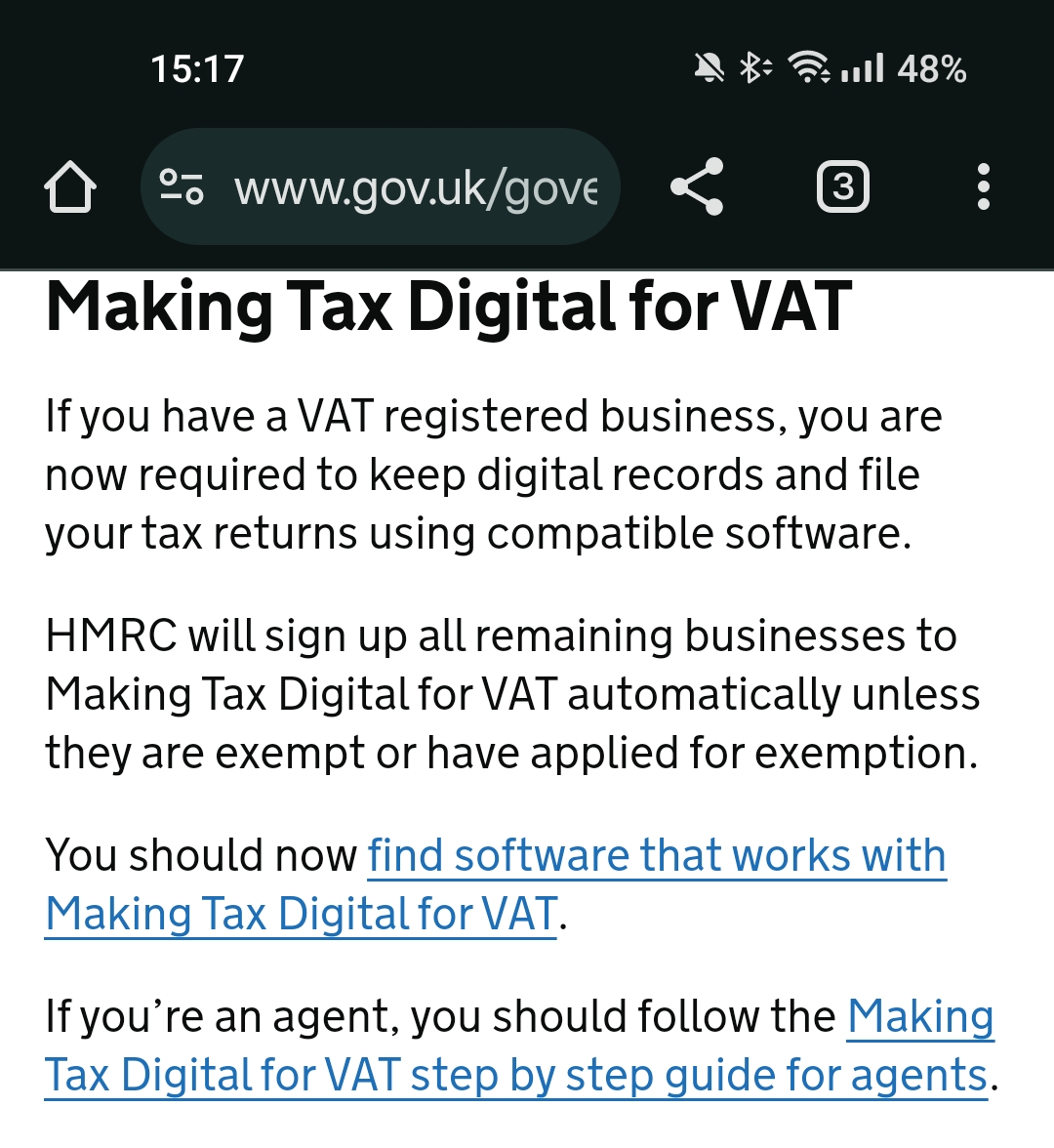1054x1148 pixels.
Task: View site info icon in address bar
Action: tap(182, 186)
